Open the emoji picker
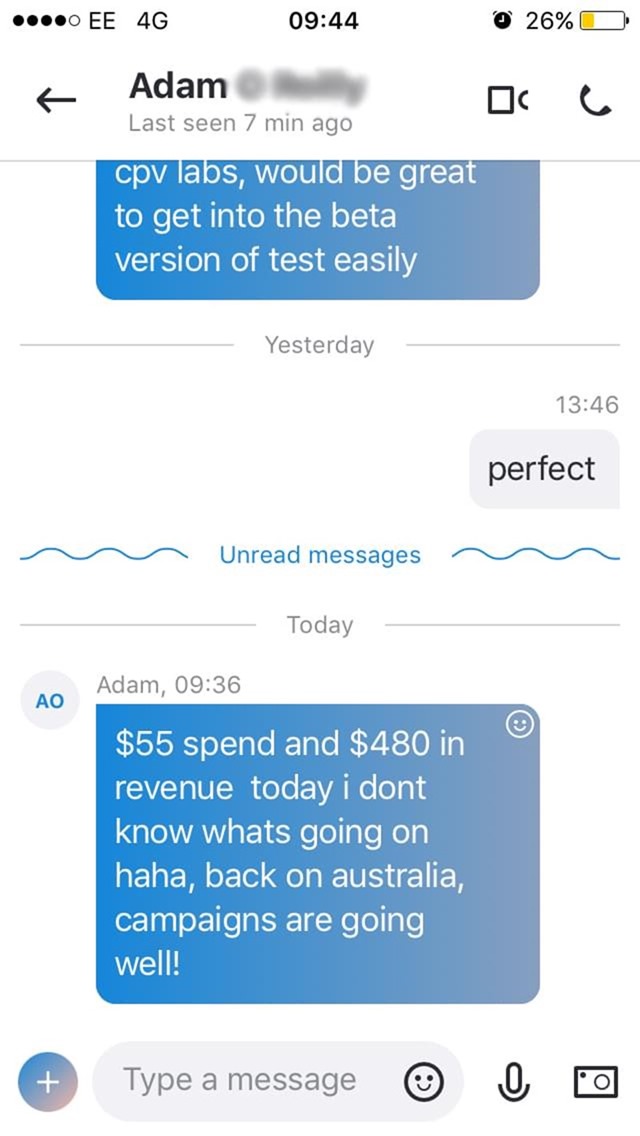640x1136 pixels. [423, 1081]
